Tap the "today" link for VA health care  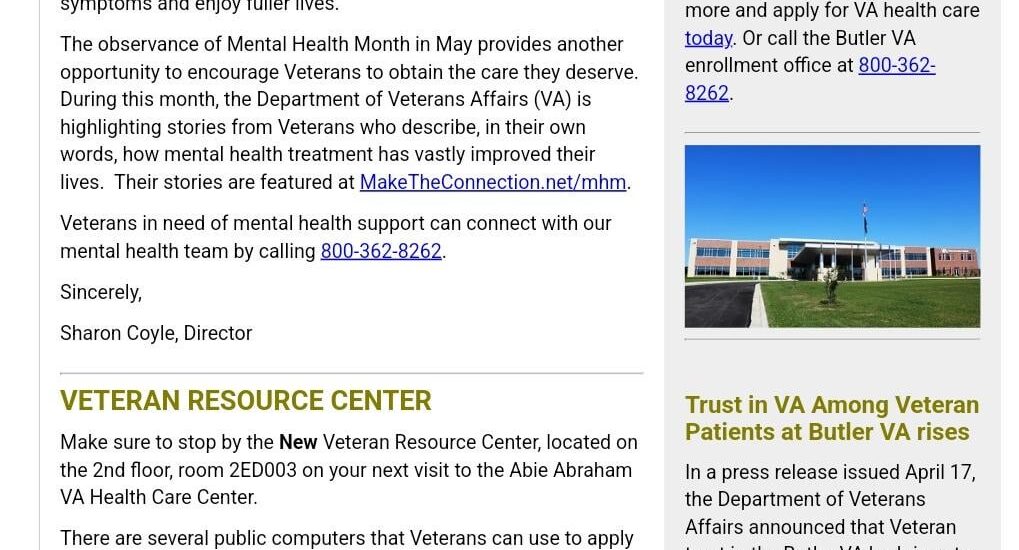pos(709,39)
